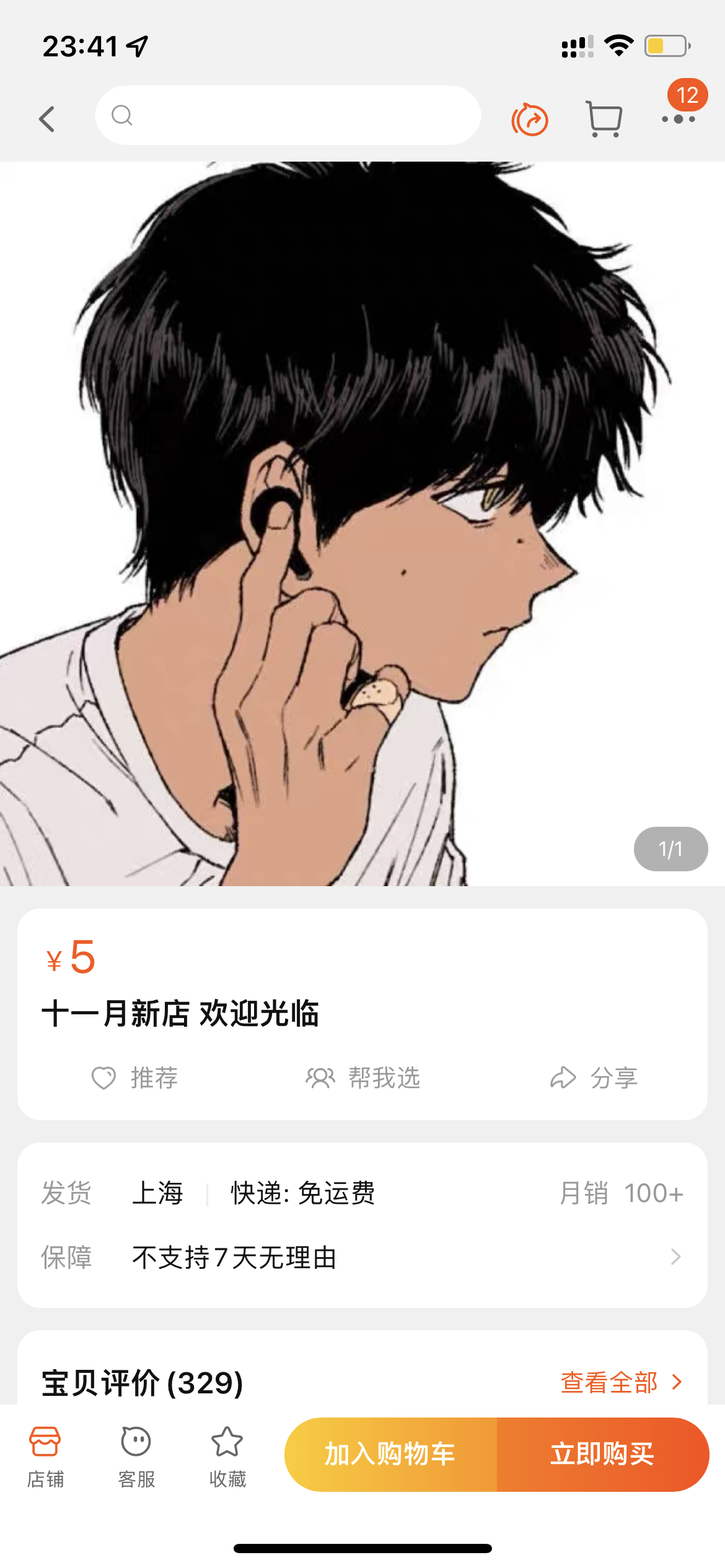Open the 保障 guarantee details row

click(362, 1257)
